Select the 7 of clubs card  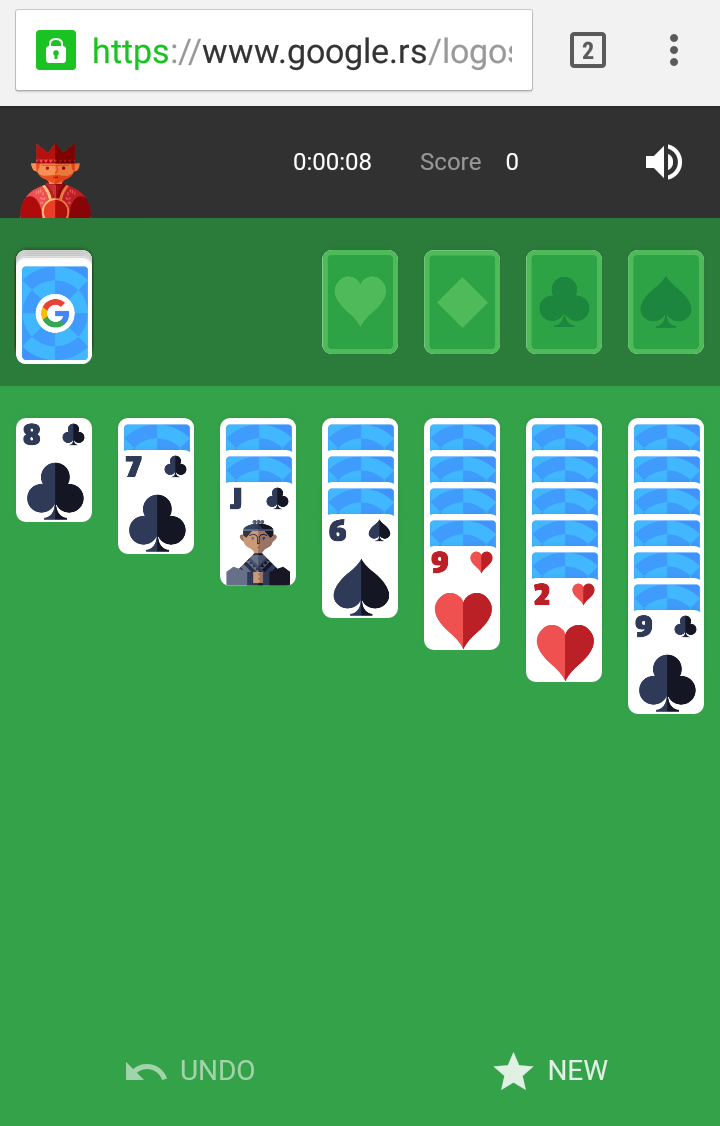156,503
